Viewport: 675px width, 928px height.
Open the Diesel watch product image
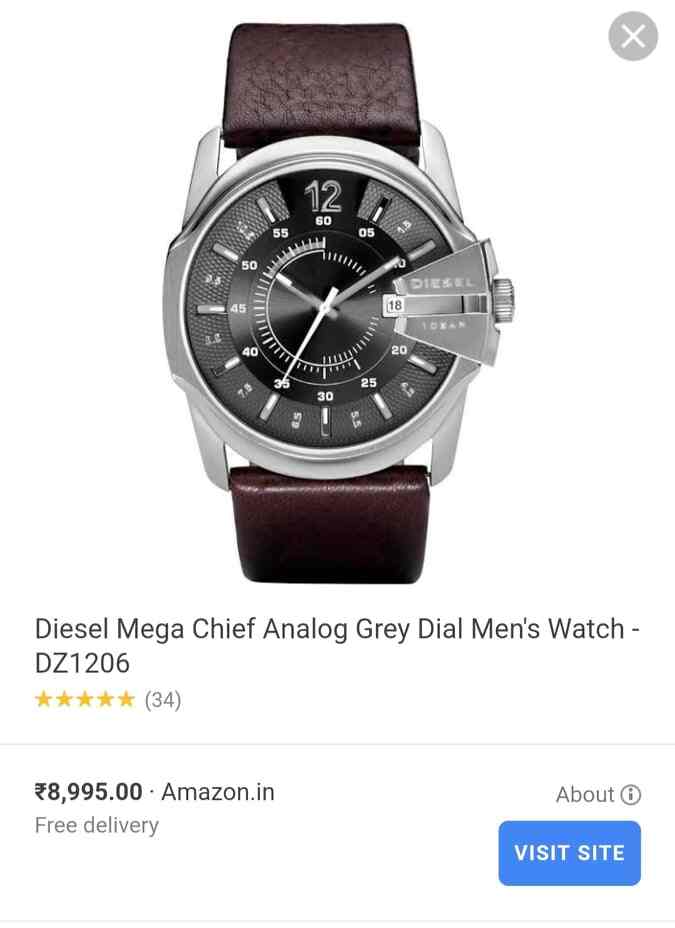click(x=338, y=300)
